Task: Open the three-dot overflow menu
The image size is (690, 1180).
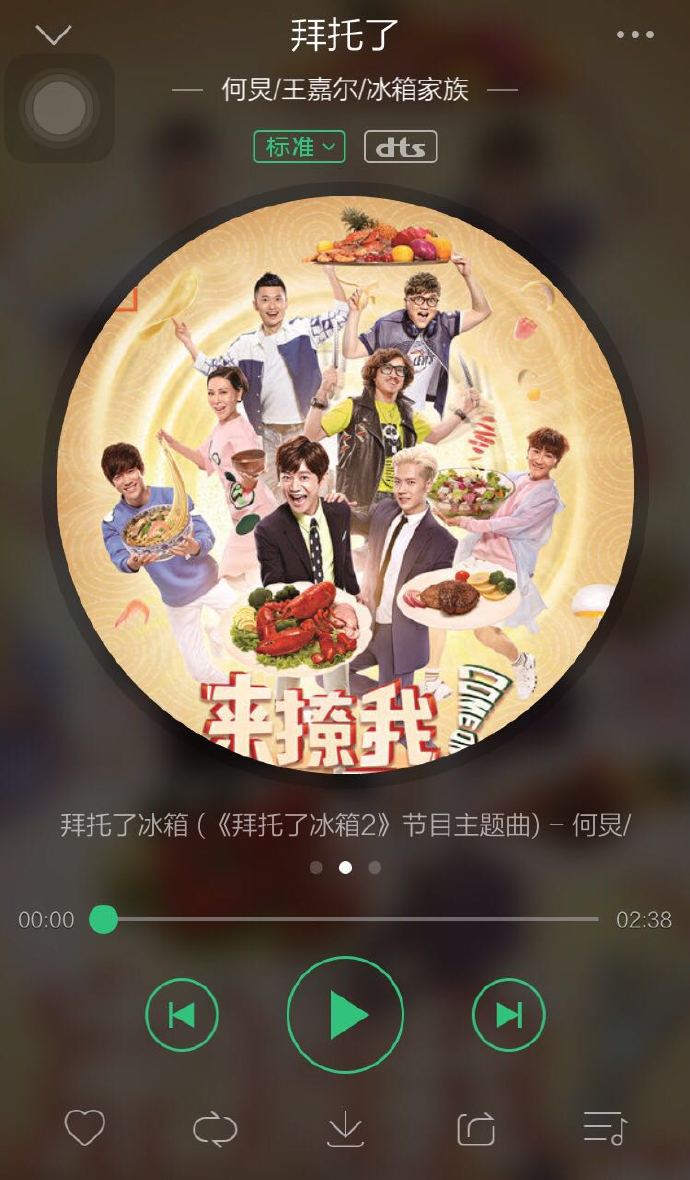Action: 635,35
